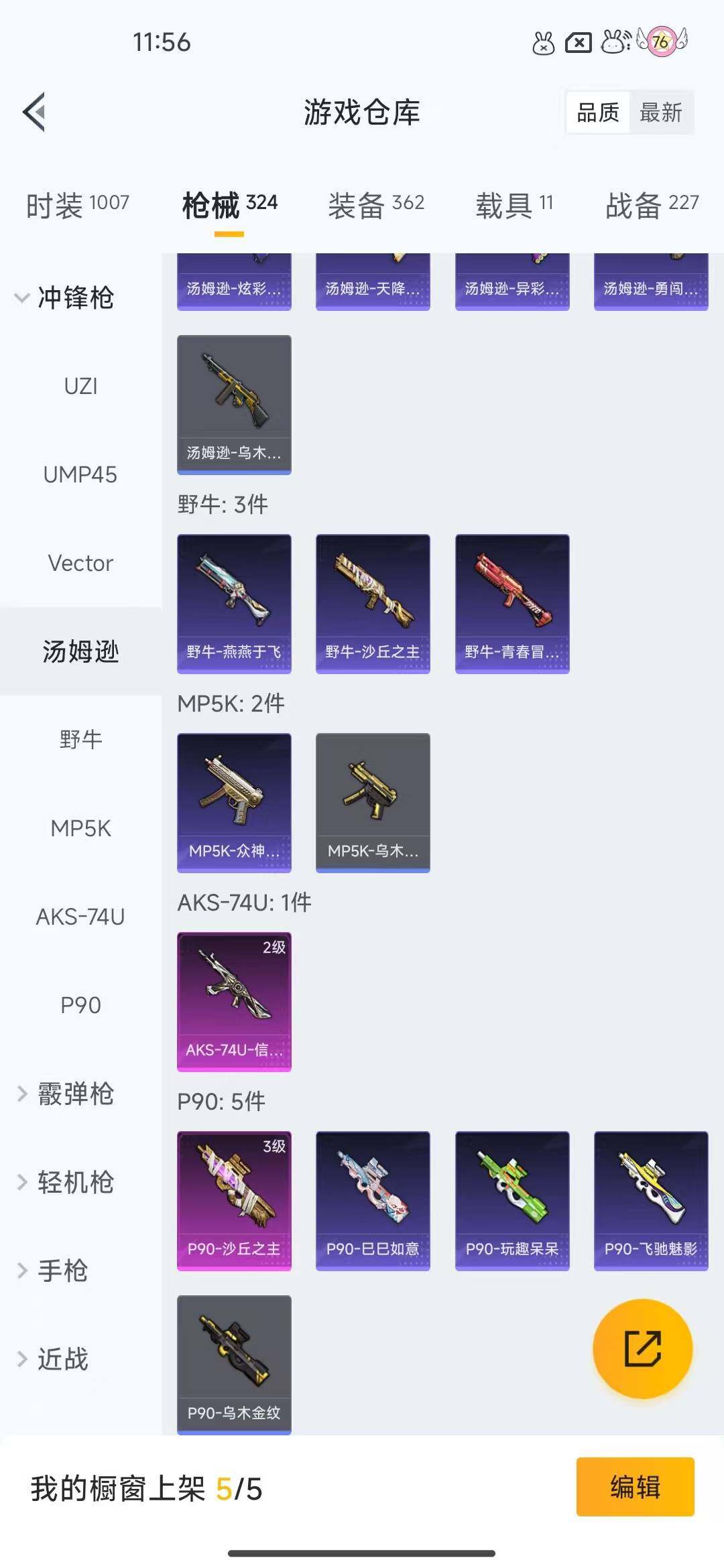Viewport: 724px width, 1568px height.
Task: Expand the 霰弹枪 category
Action: pyautogui.click(x=67, y=1094)
